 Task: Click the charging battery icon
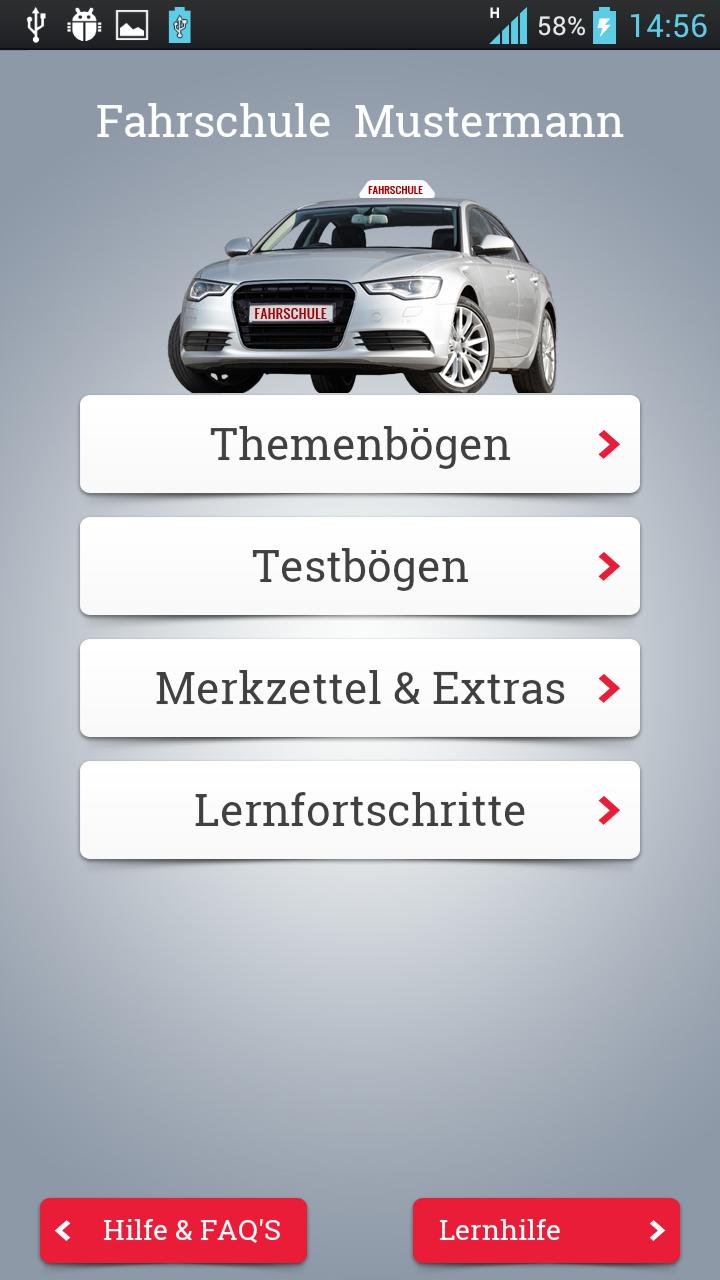click(607, 25)
